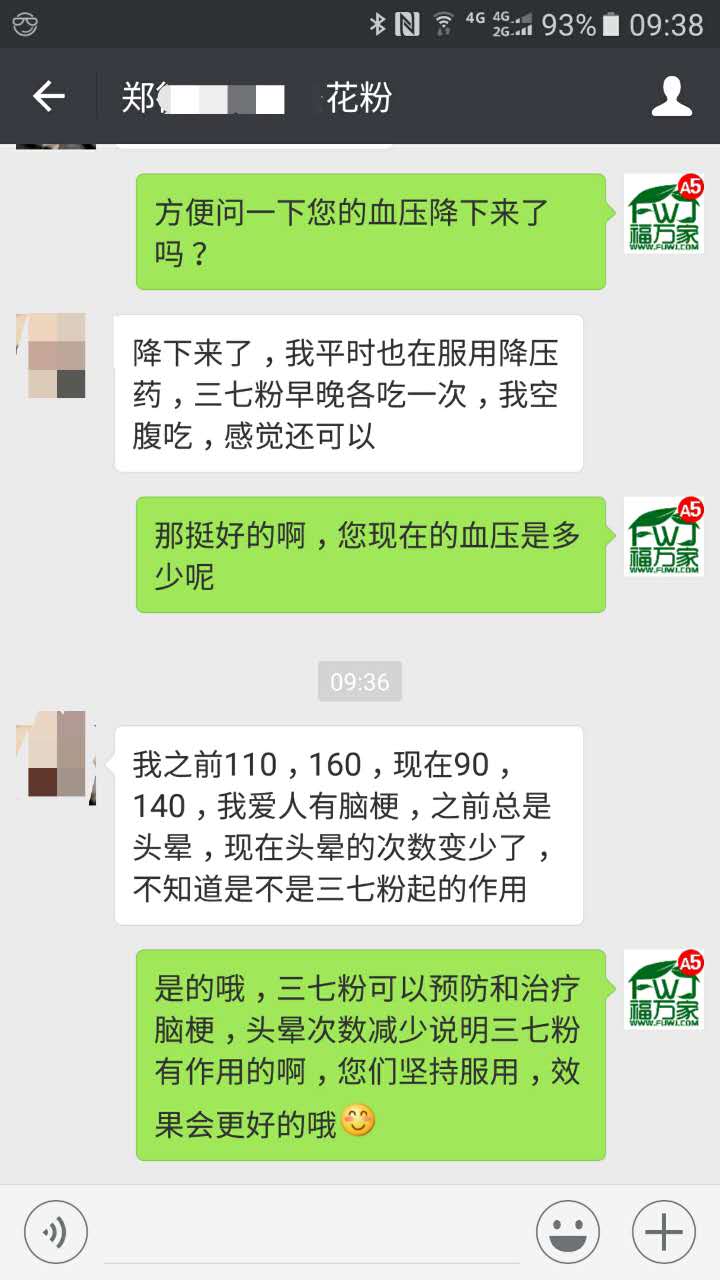Open contact avatar beside '我之前110' message
This screenshot has height=1280, width=720.
tap(56, 756)
